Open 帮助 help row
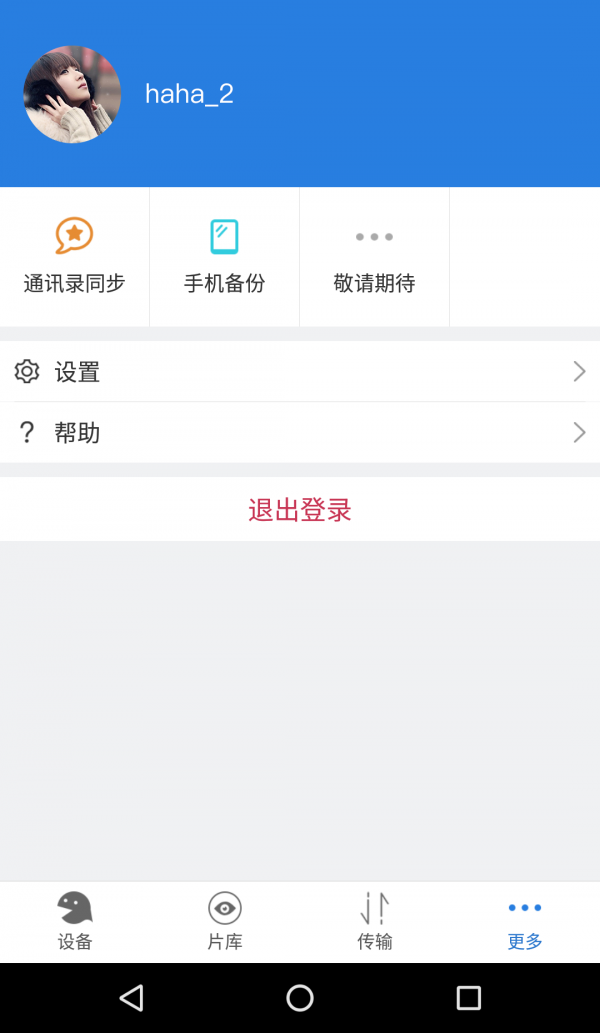600x1033 pixels. [x=300, y=433]
